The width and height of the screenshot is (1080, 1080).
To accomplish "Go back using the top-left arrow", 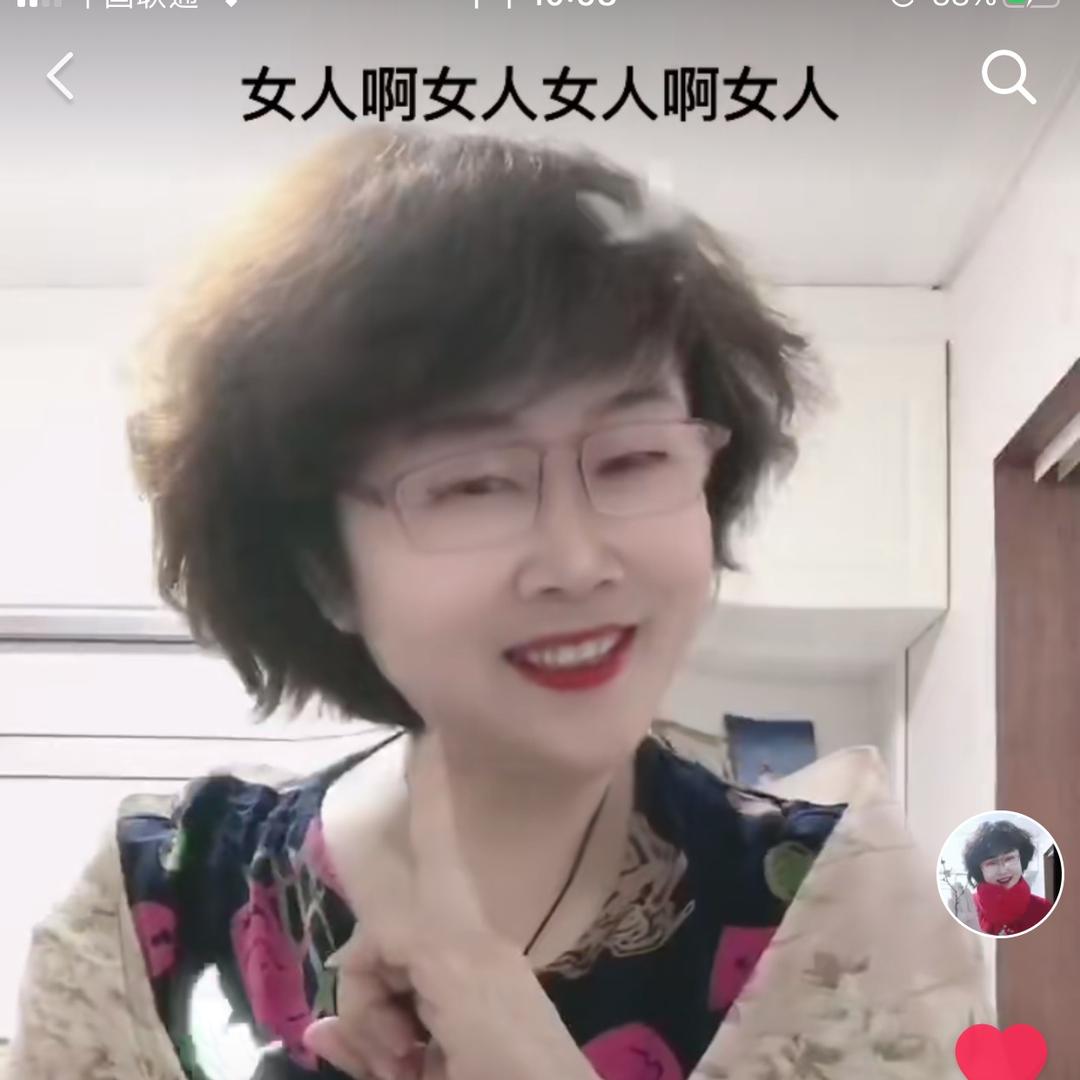I will click(x=61, y=77).
